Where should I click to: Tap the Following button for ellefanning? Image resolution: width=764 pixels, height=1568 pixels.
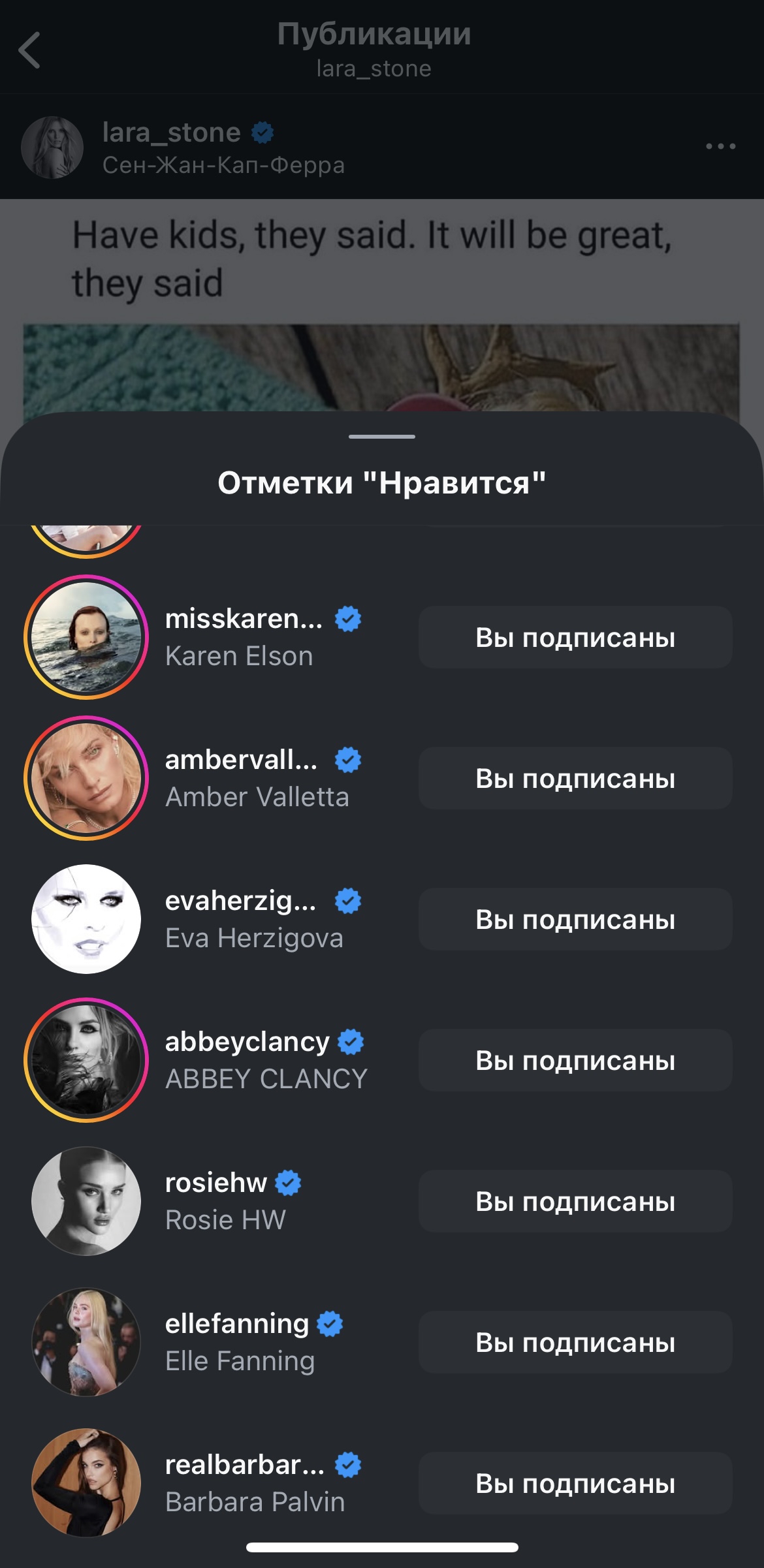(x=575, y=1342)
